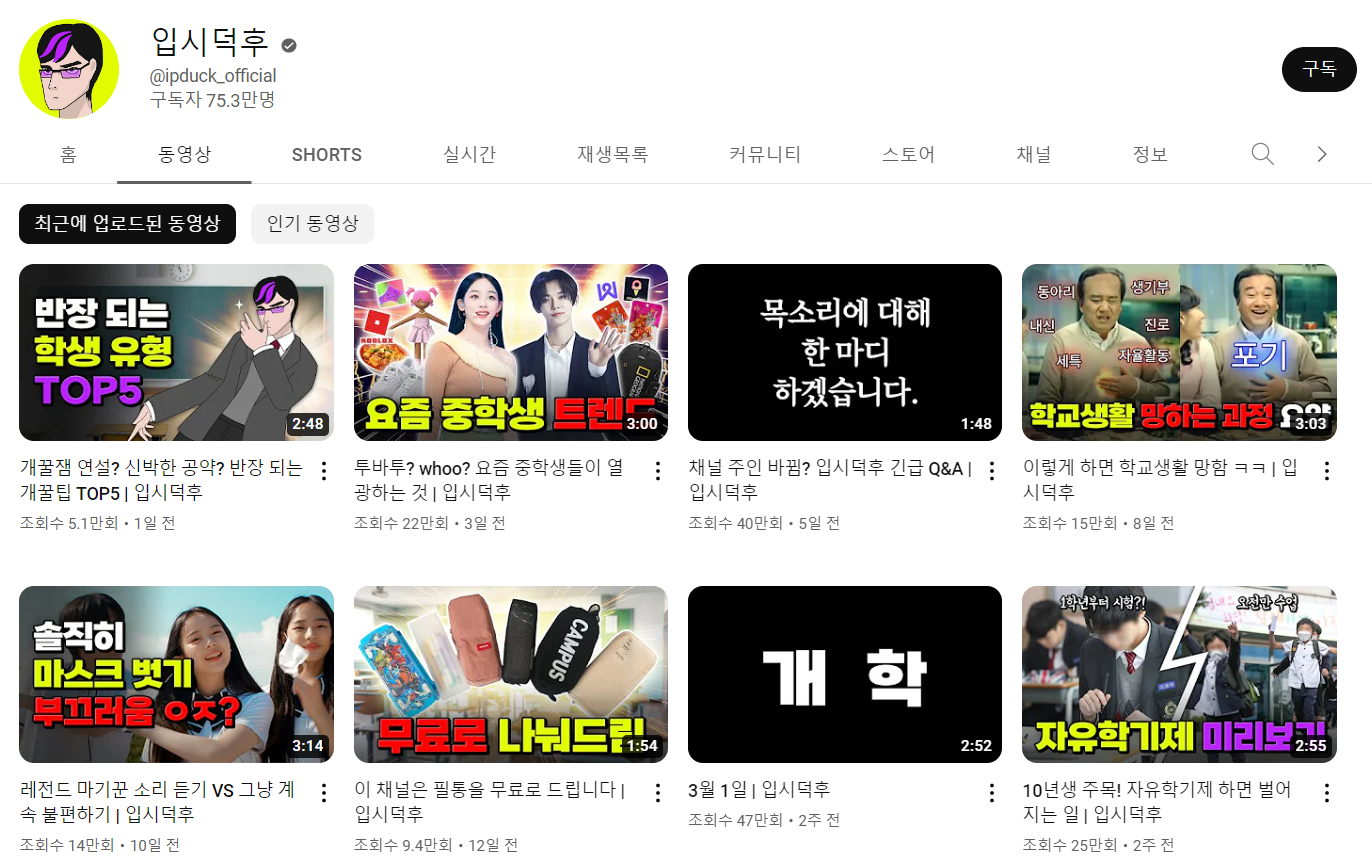The height and width of the screenshot is (865, 1372).
Task: Subscribe with the 구독 button
Action: [x=1318, y=69]
